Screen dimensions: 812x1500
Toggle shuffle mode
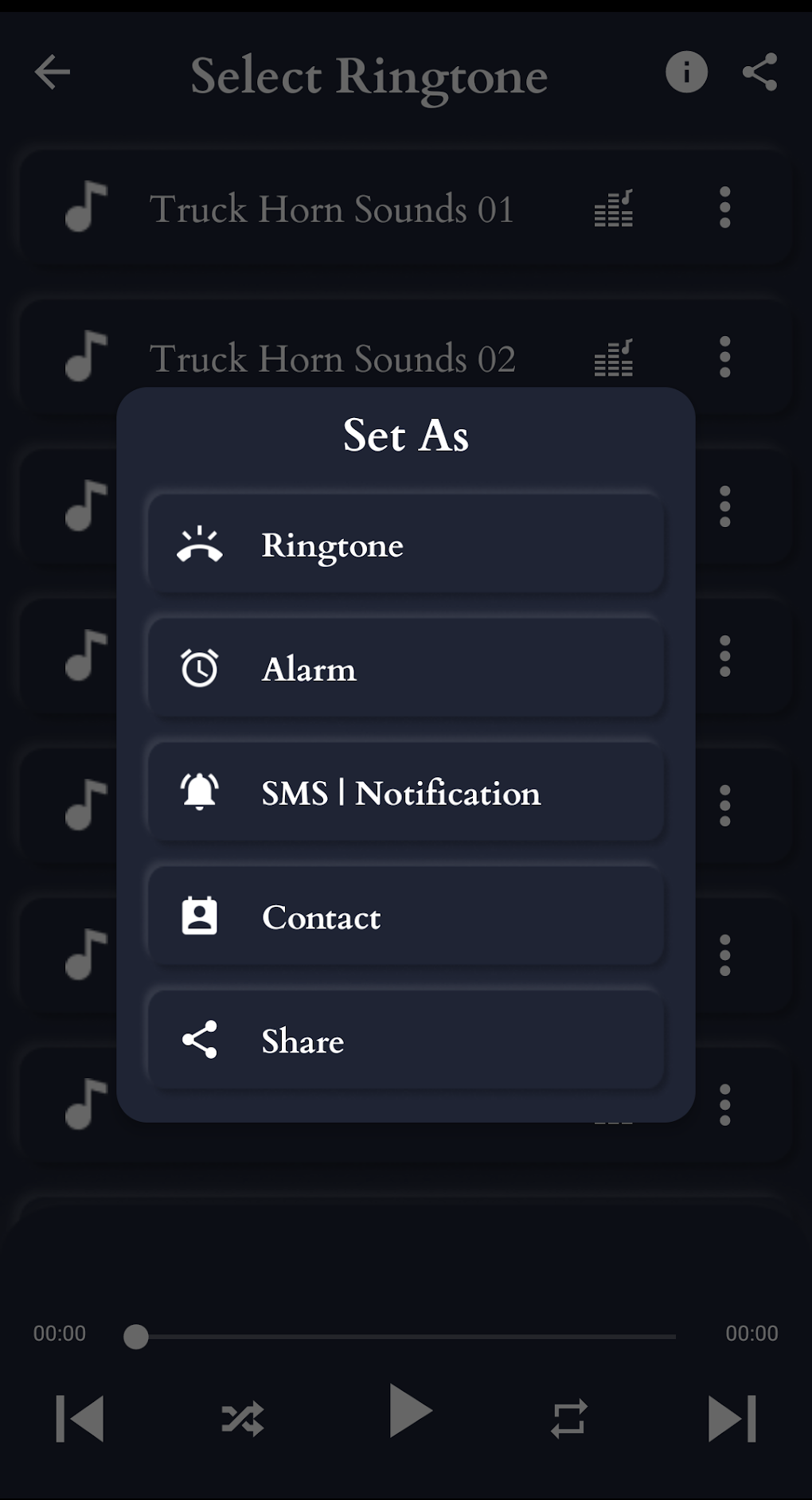[243, 1419]
